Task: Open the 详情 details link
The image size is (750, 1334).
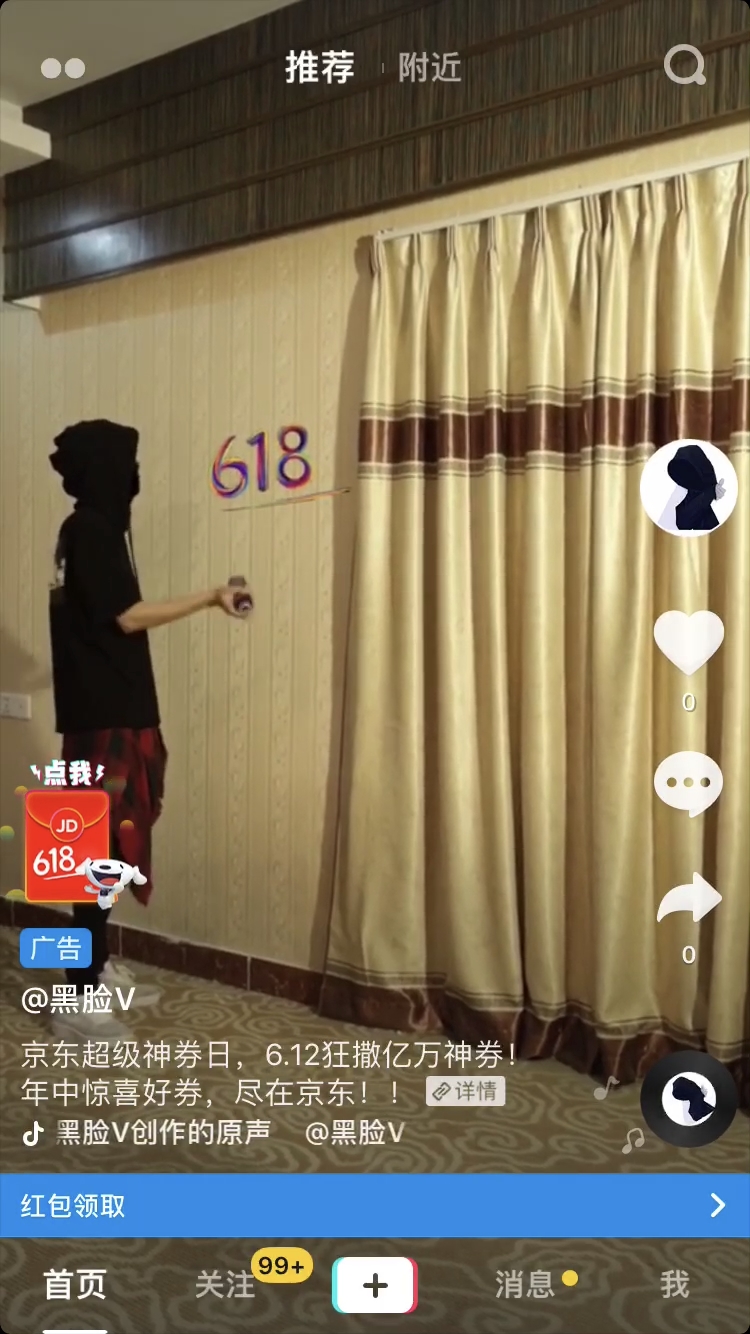Action: (465, 1091)
